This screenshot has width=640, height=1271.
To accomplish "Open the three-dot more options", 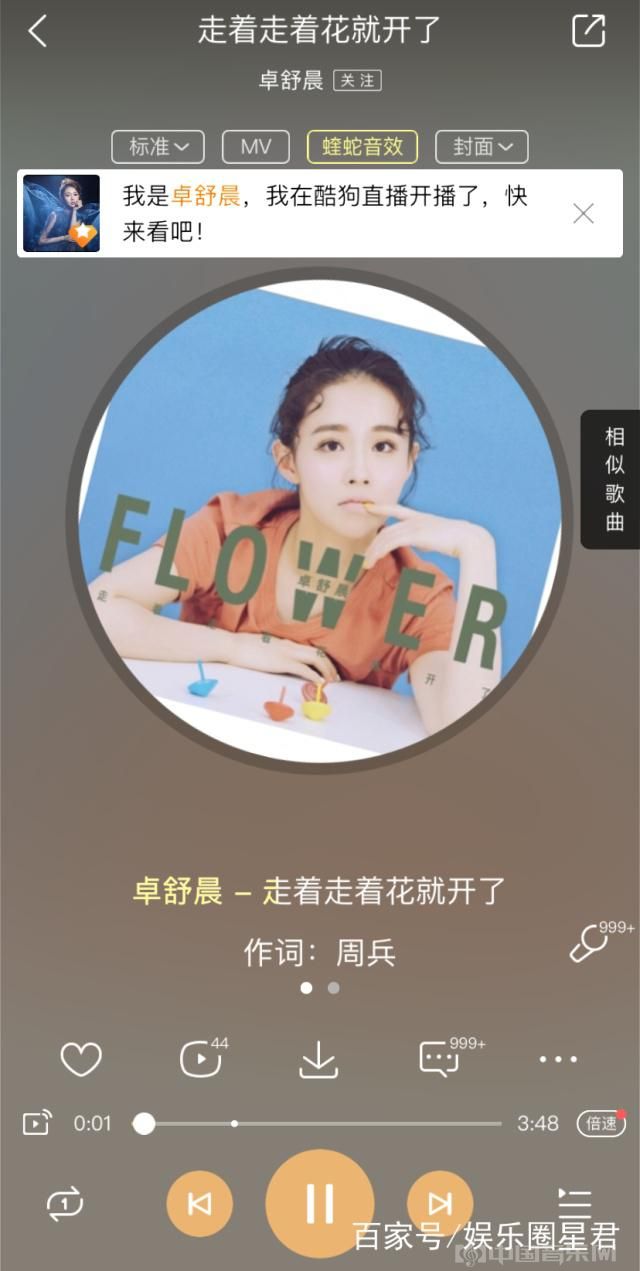I will coord(558,1059).
